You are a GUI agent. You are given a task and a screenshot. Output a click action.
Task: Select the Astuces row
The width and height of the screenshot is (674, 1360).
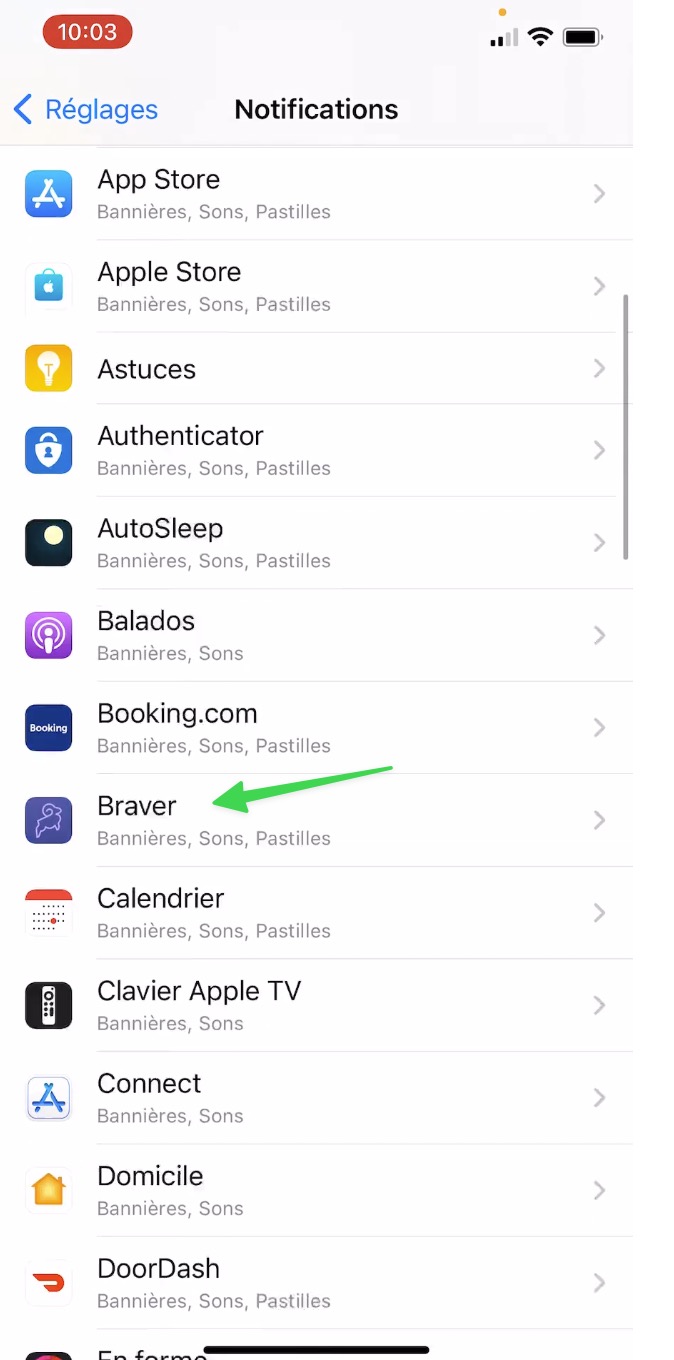pyautogui.click(x=316, y=369)
